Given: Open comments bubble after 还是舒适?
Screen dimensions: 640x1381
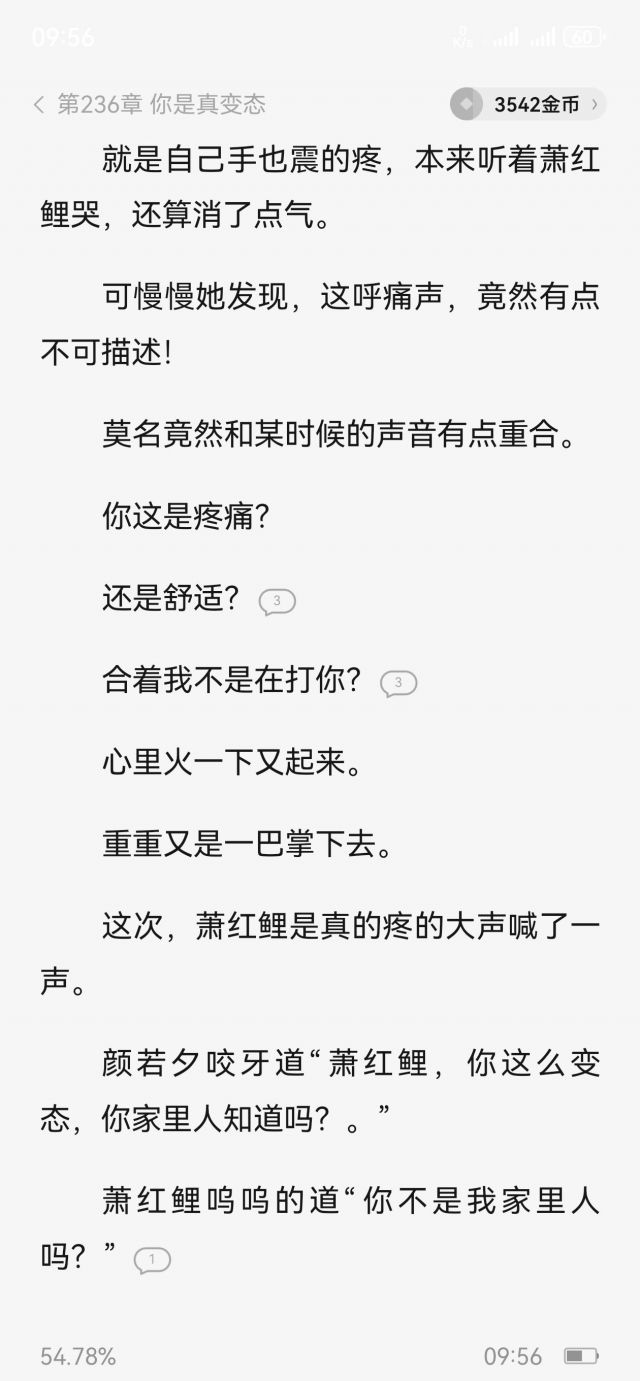Looking at the screenshot, I should [x=277, y=601].
